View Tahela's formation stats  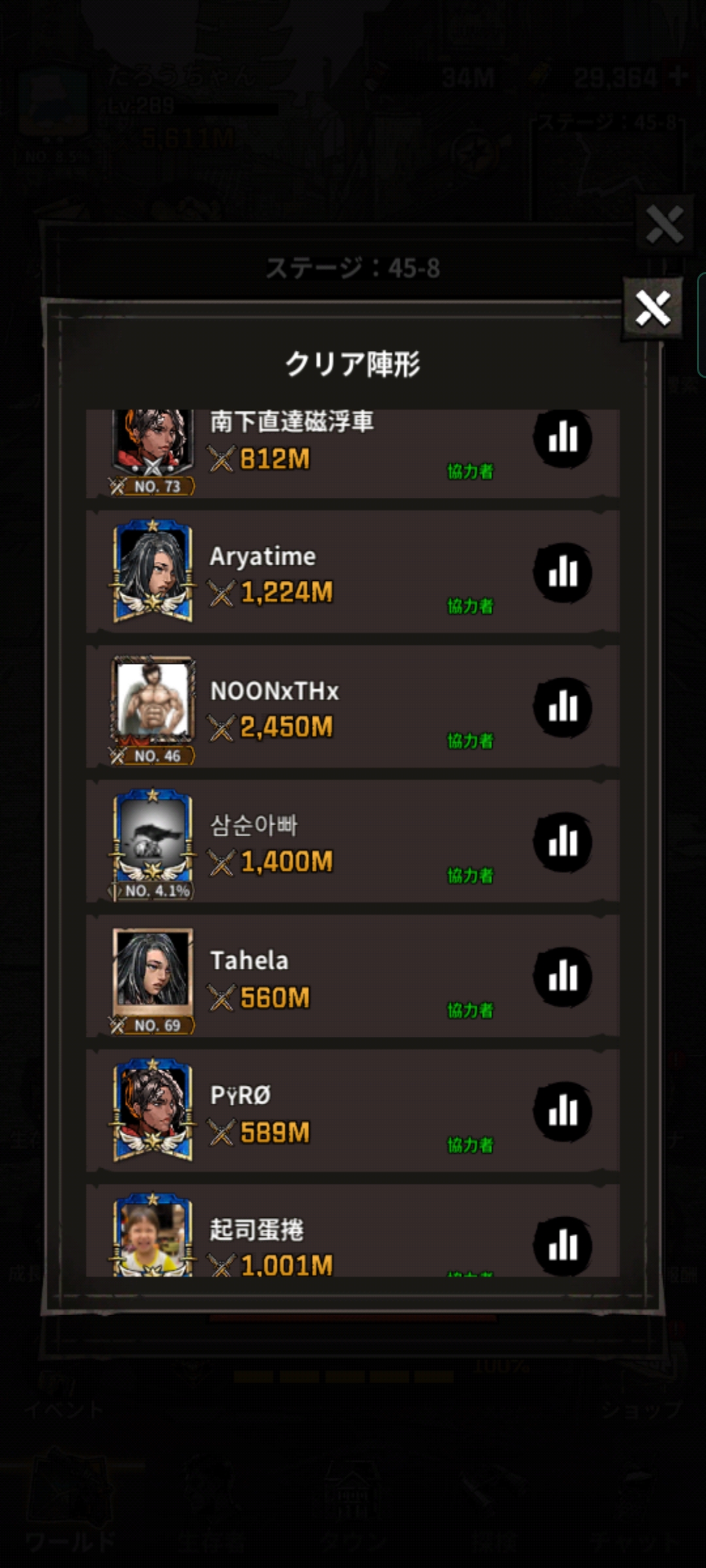click(562, 977)
